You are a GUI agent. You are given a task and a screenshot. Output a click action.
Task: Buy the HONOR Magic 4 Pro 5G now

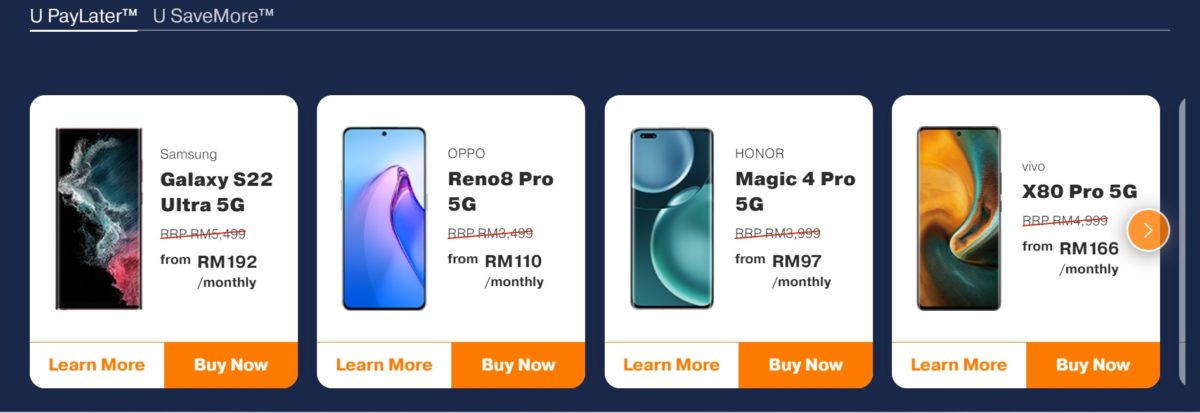805,365
